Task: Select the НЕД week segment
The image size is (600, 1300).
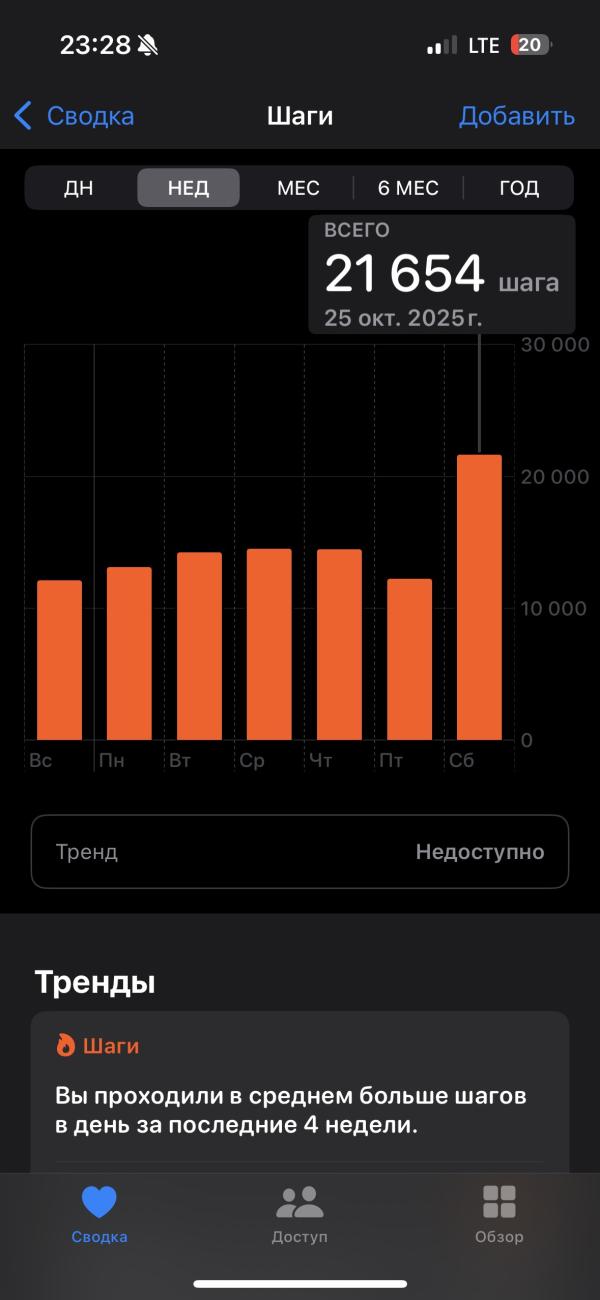Action: (188, 188)
